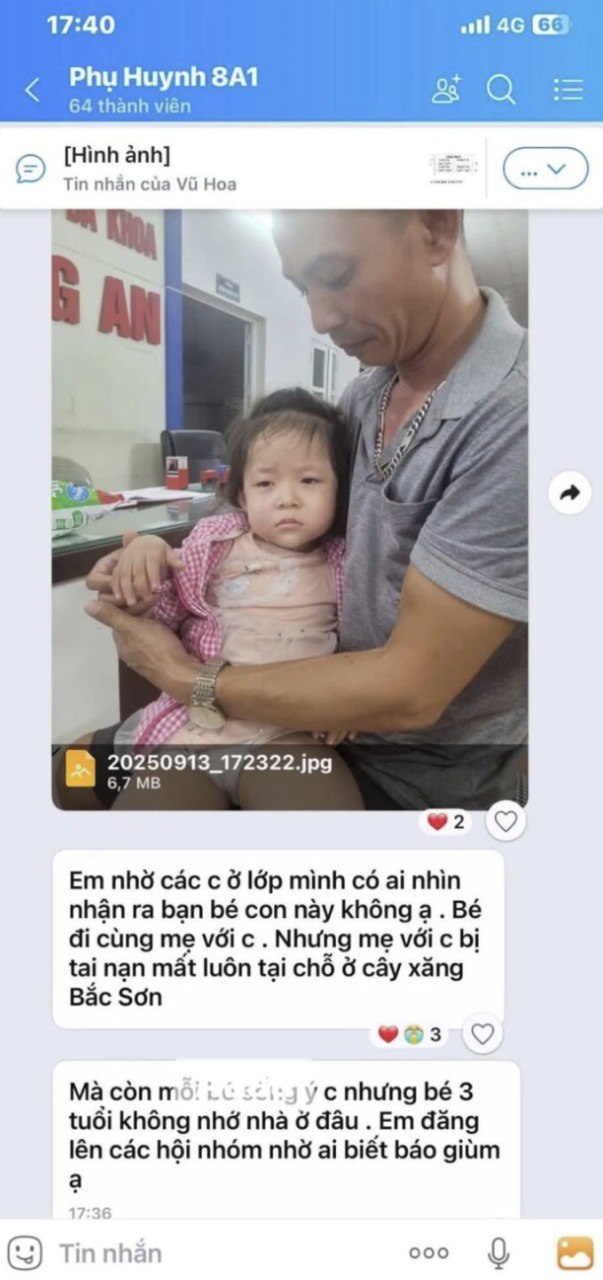This screenshot has width=603, height=1280.
Task: Search within this conversation
Action: pos(501,90)
